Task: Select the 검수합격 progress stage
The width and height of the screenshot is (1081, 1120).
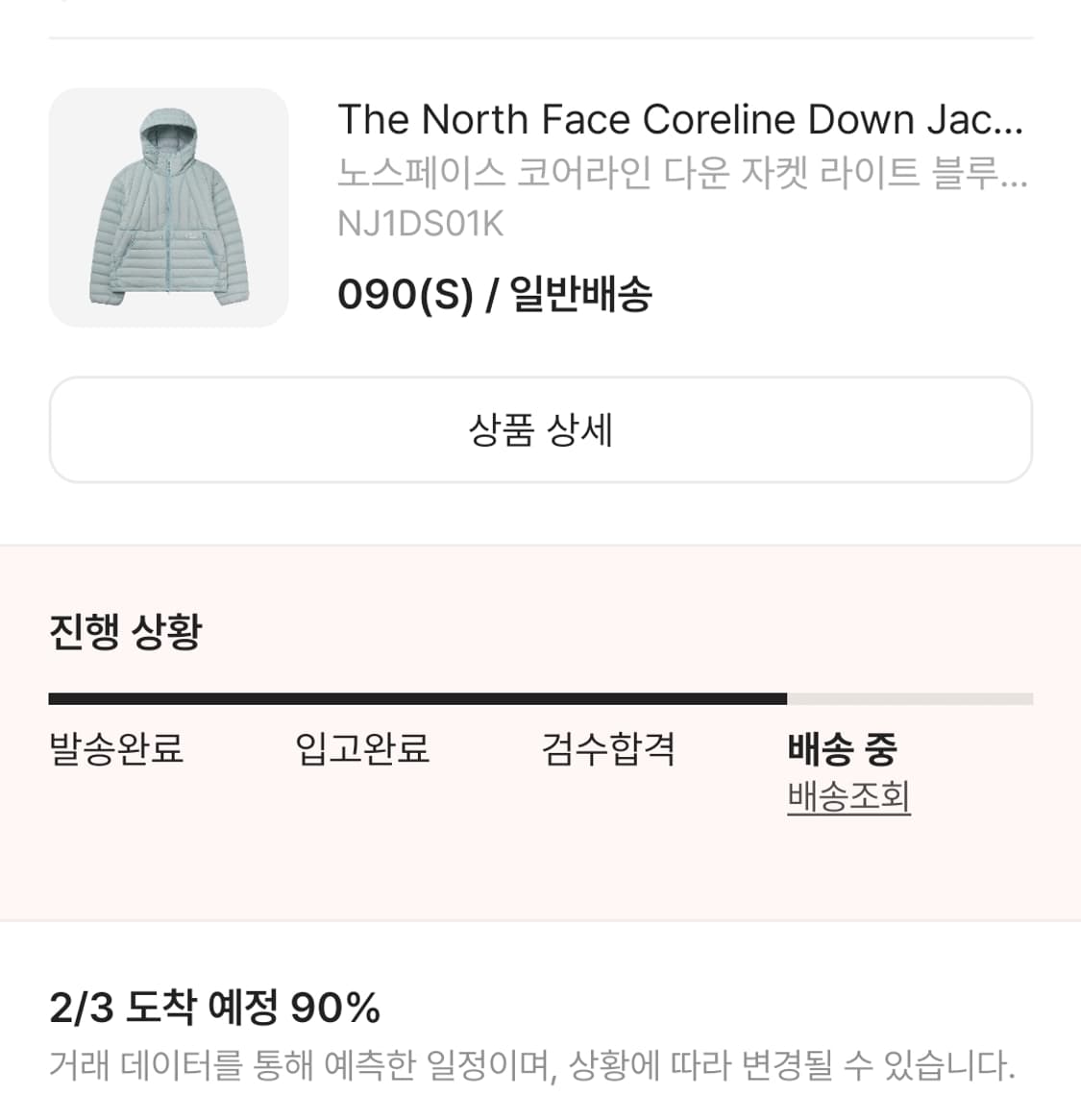Action: coord(609,750)
